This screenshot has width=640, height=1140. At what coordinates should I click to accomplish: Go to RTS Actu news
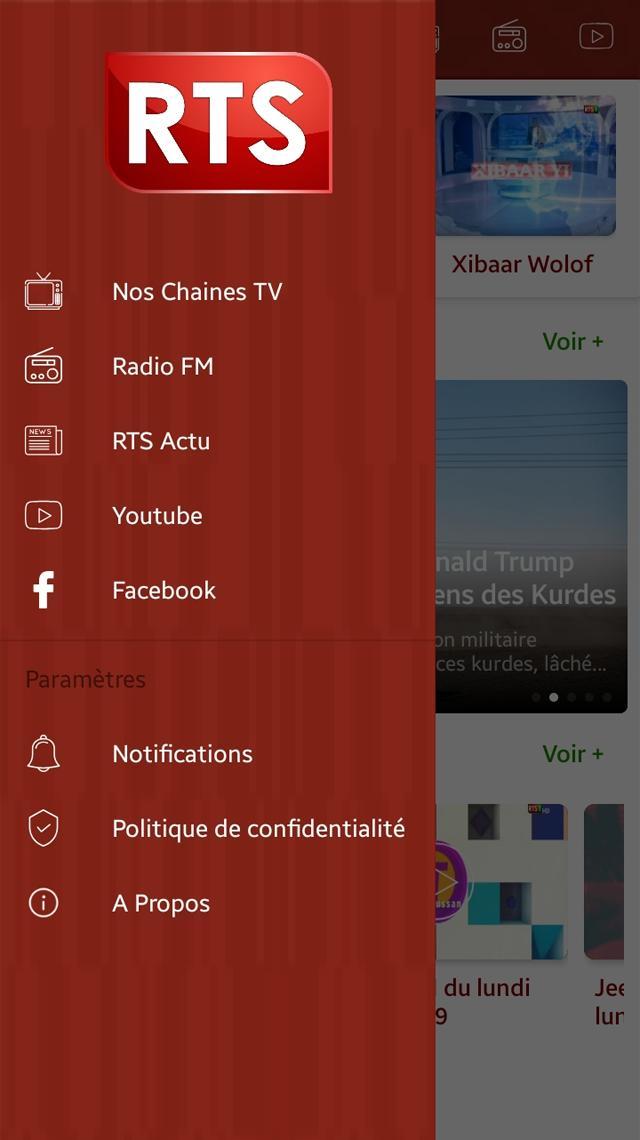(161, 441)
